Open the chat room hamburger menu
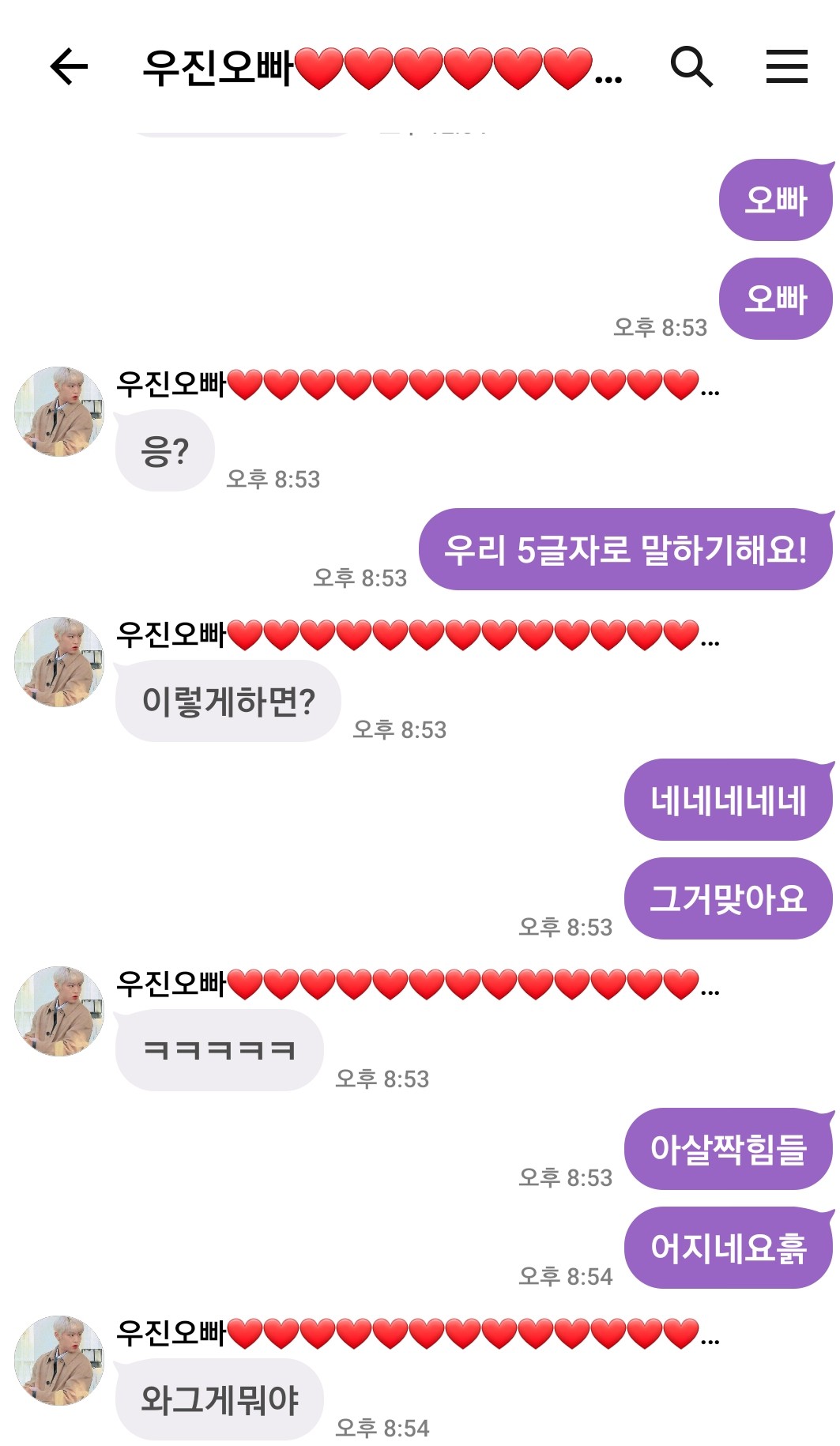 coord(786,66)
